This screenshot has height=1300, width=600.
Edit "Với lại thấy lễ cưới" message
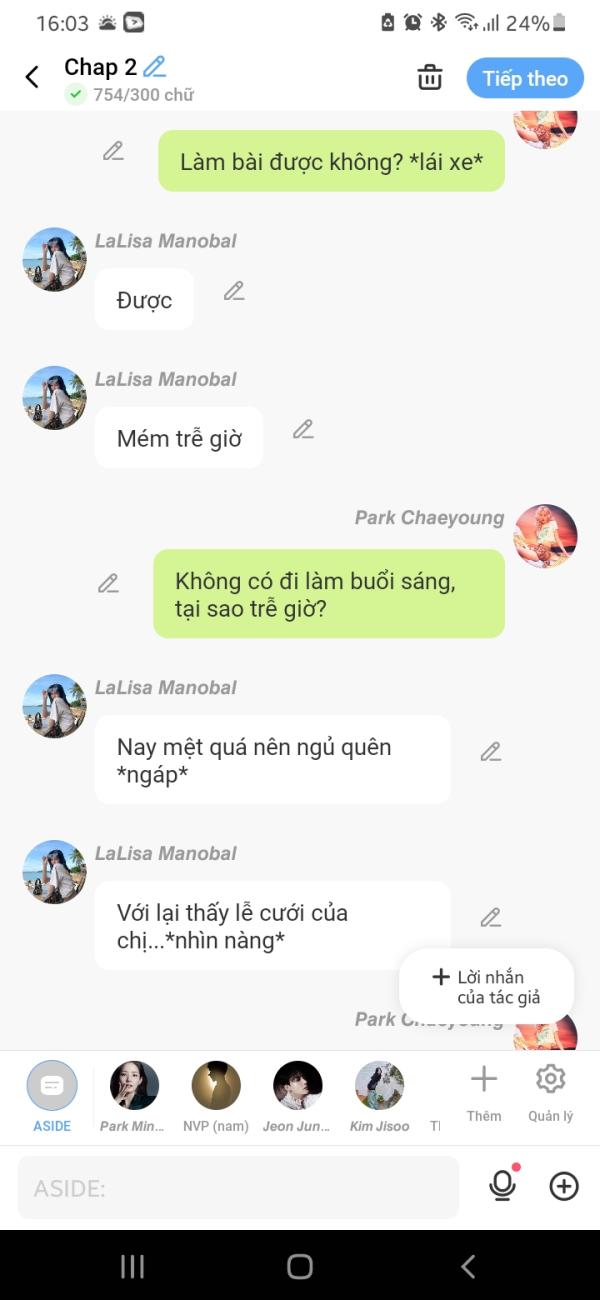490,917
